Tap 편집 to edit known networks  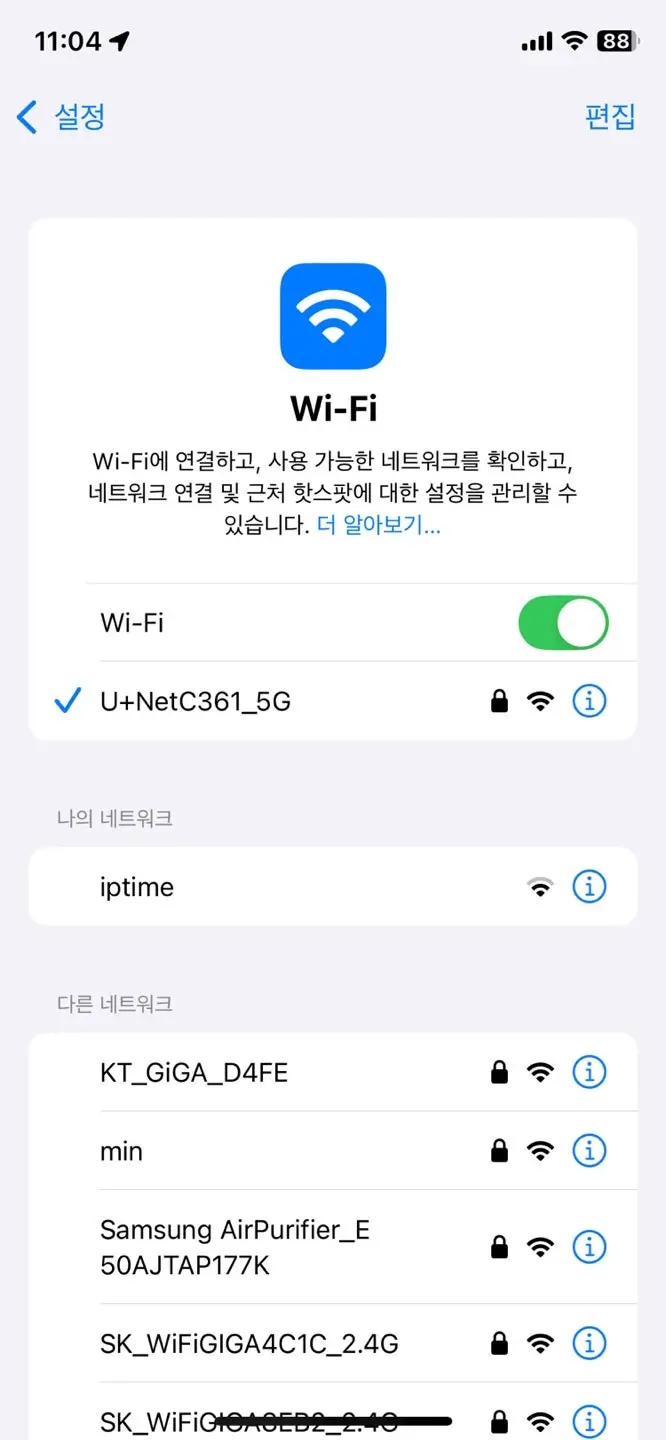pos(609,117)
